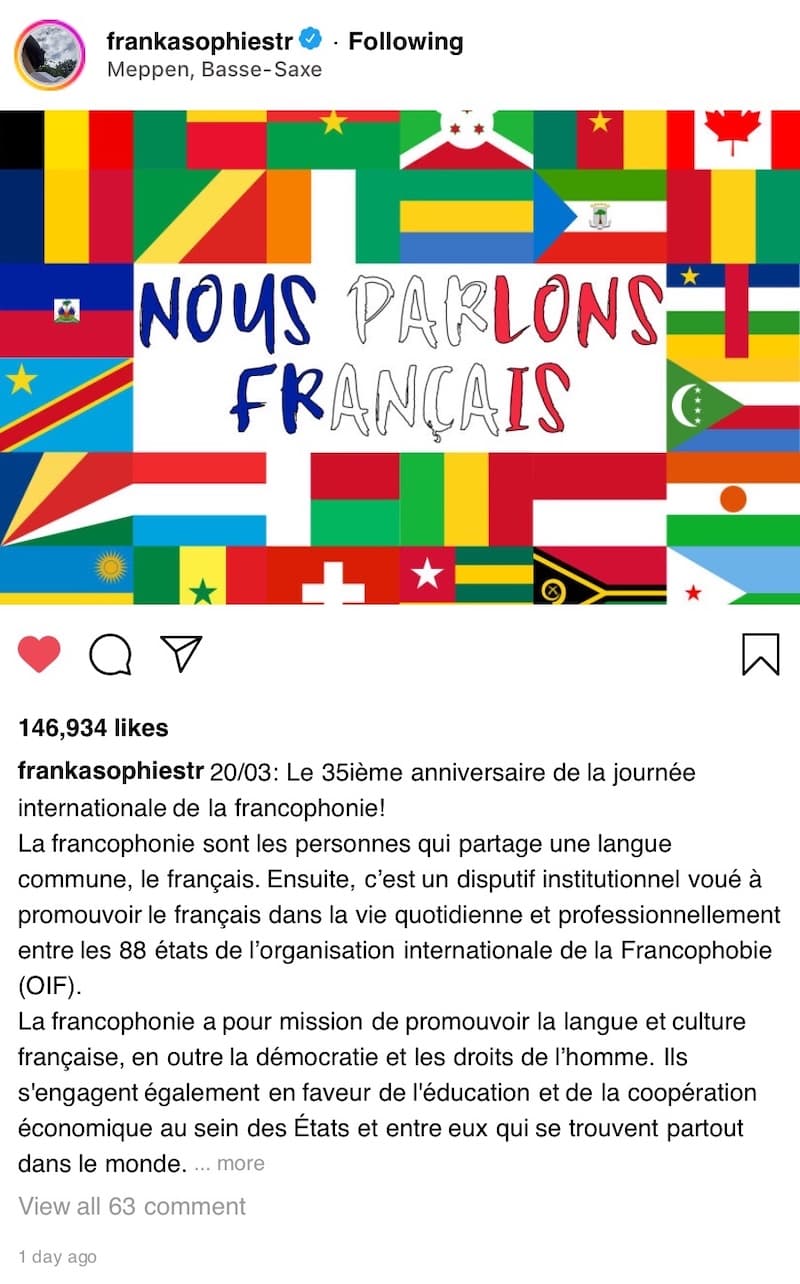View the list of 146,934 likes

tap(93, 728)
